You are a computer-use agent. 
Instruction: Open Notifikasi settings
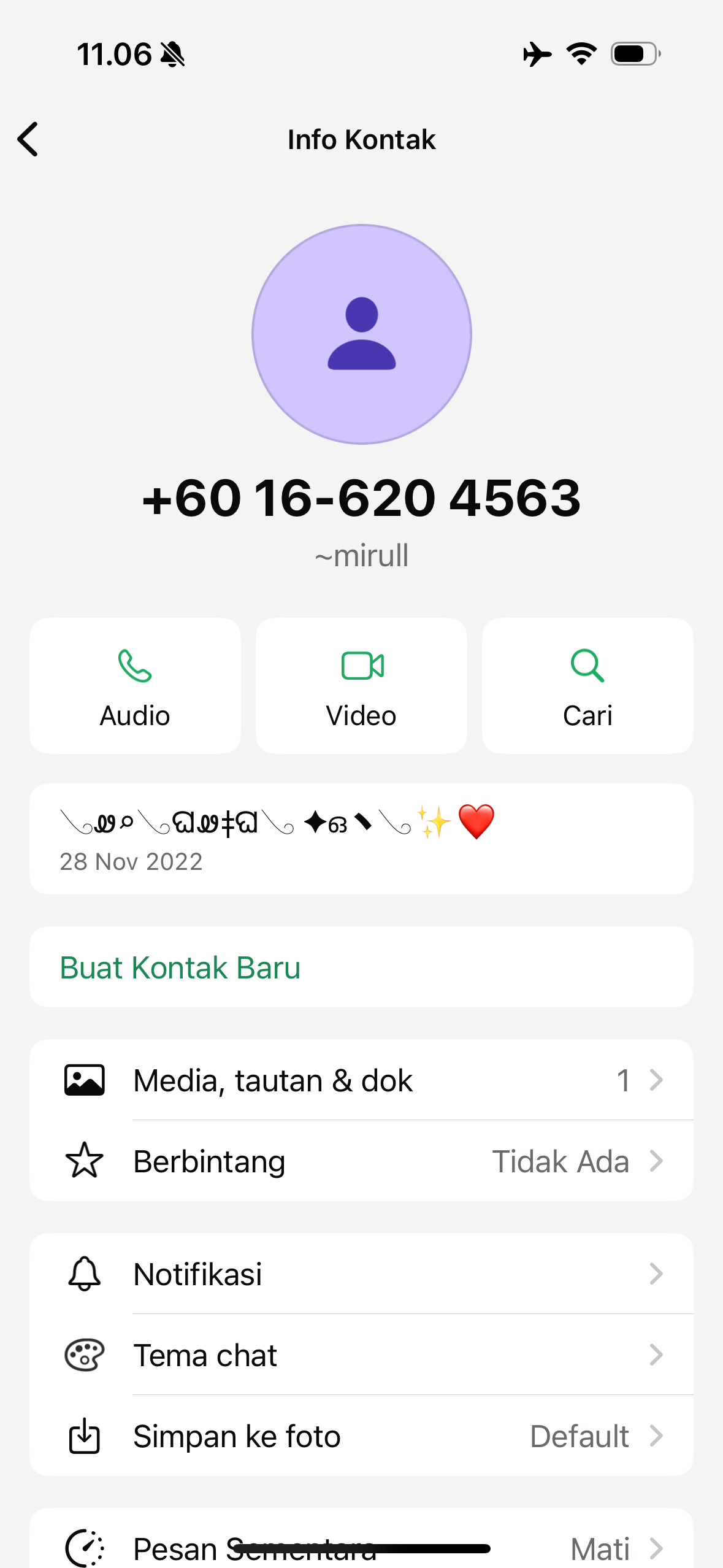(361, 1274)
